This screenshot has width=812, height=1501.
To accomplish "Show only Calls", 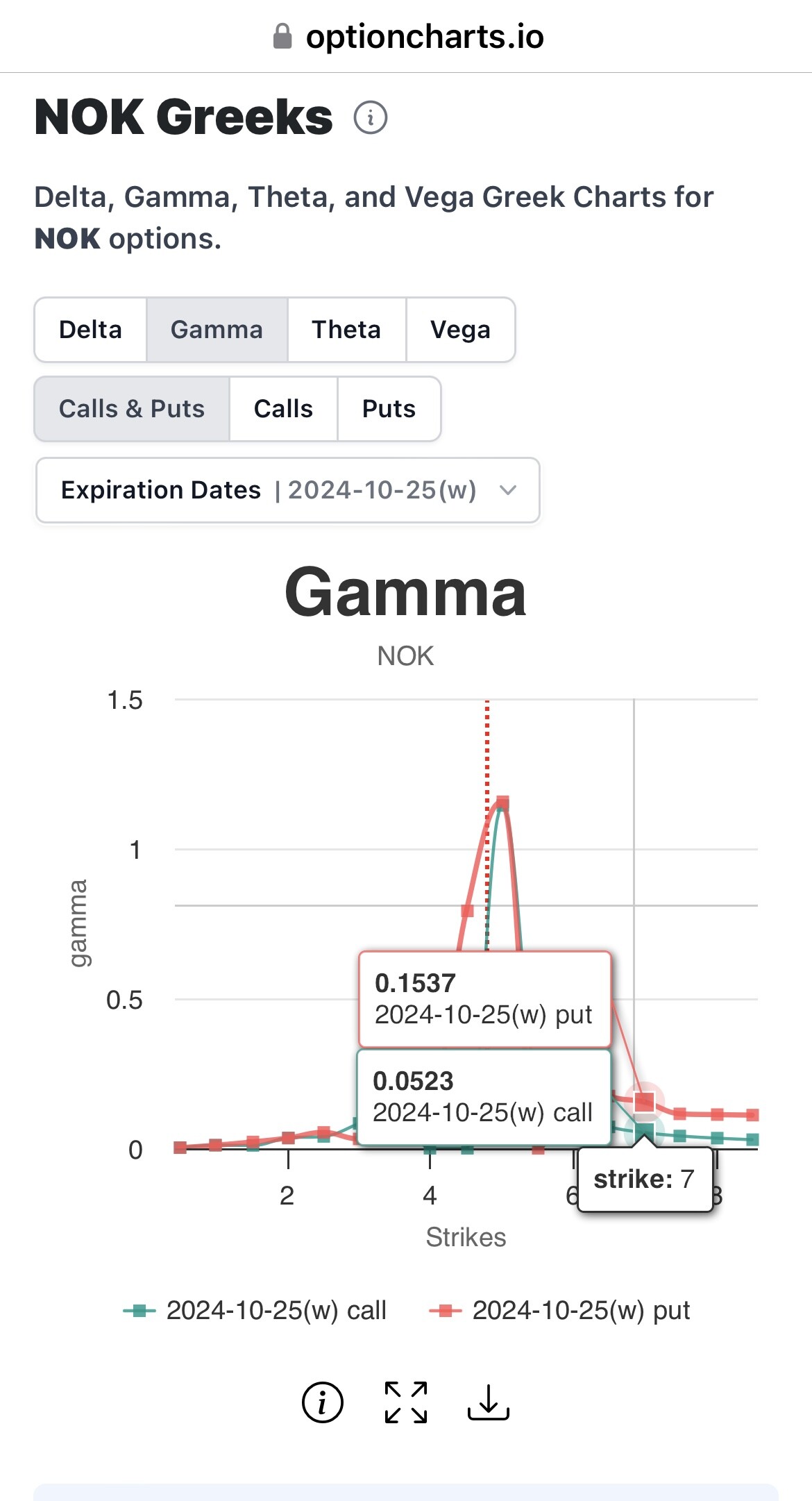I will point(283,409).
